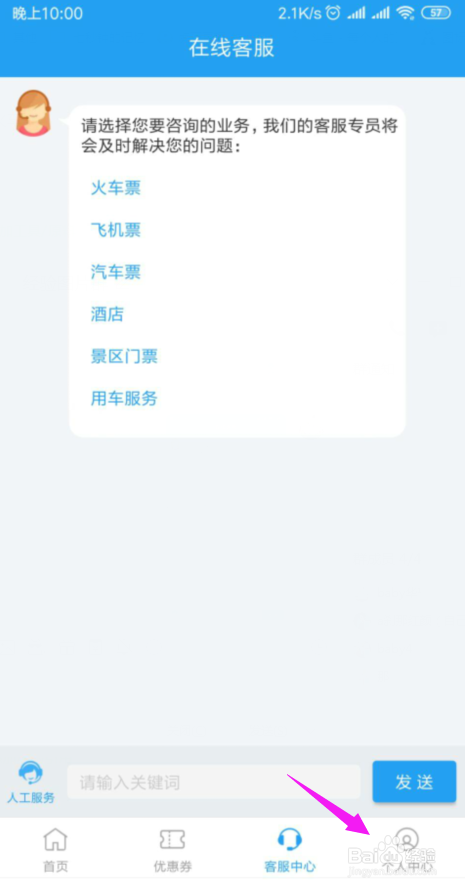The height and width of the screenshot is (889, 465).
Task: Tap the 人工服务 headset icon
Action: (31, 772)
